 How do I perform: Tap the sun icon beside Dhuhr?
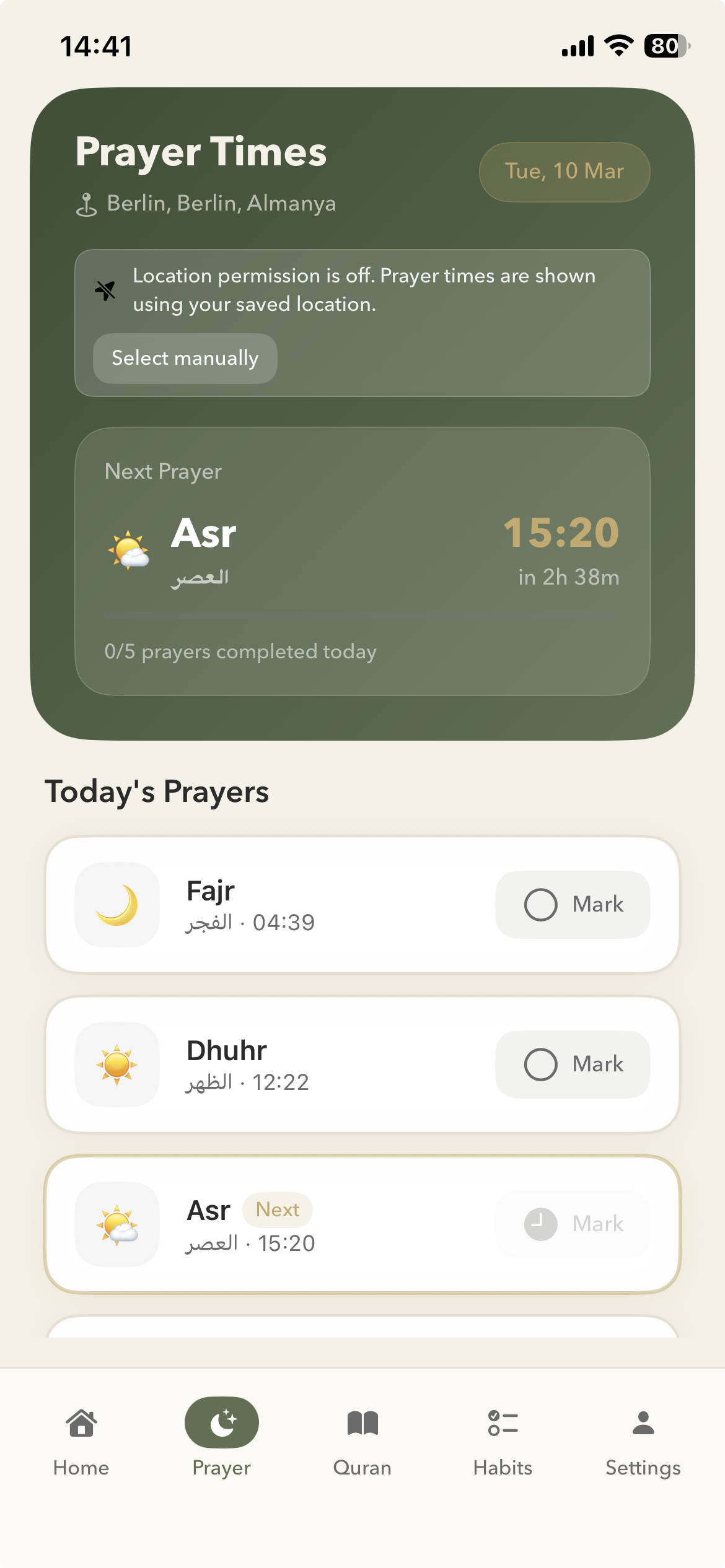click(x=116, y=1064)
